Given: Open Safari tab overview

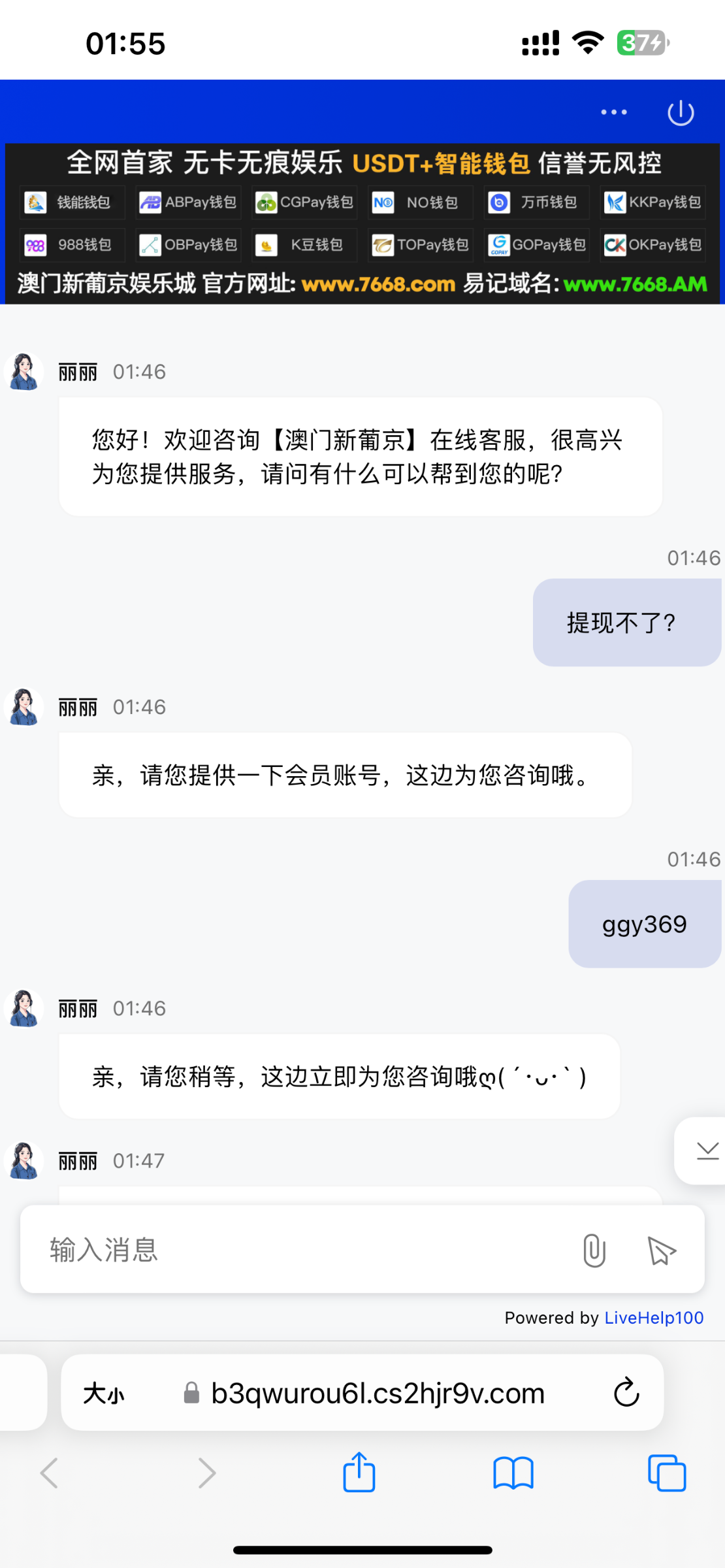Looking at the screenshot, I should [x=666, y=1473].
